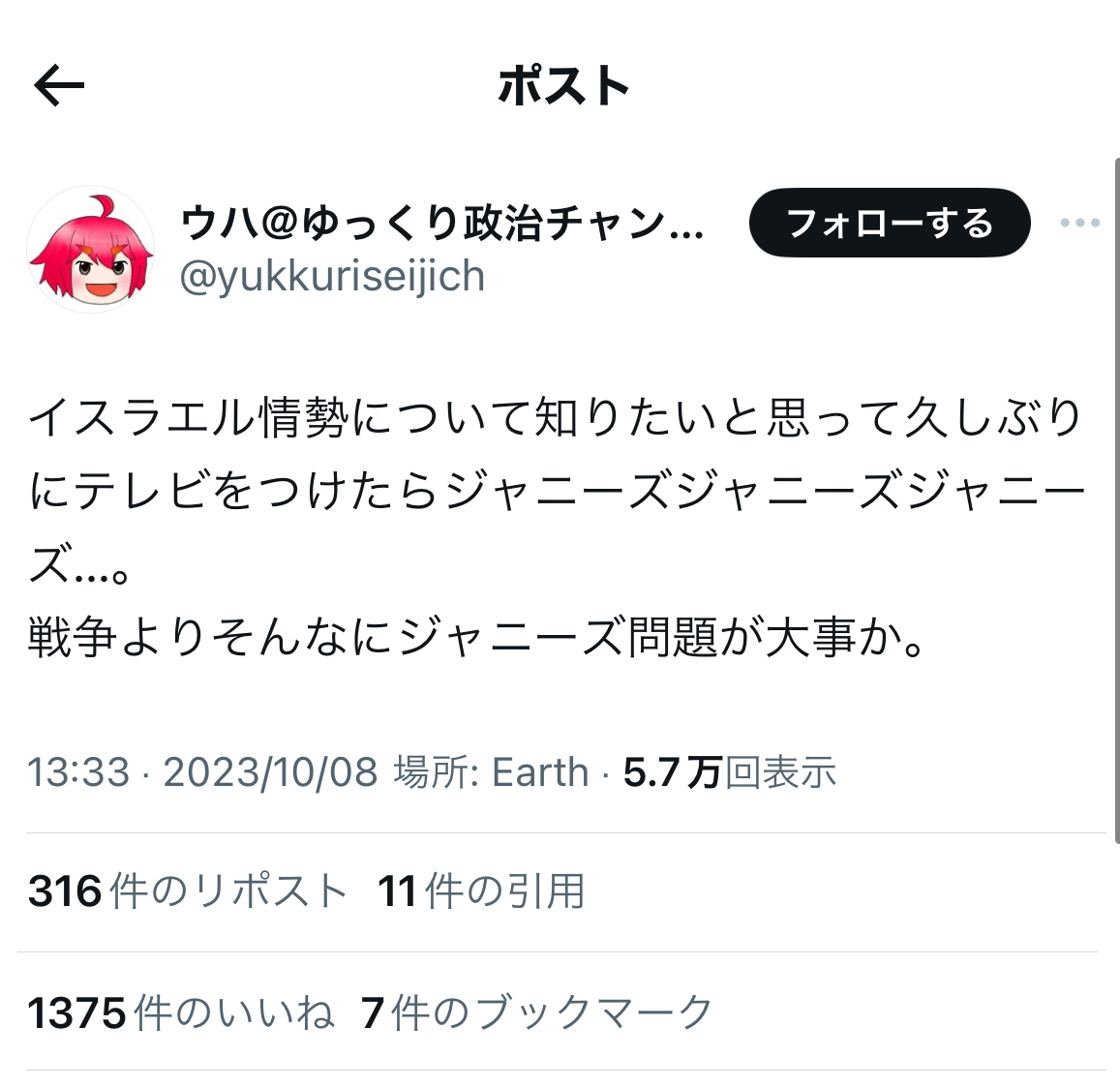The height and width of the screenshot is (1087, 1120).
Task: Open the Earth location link
Action: [539, 772]
